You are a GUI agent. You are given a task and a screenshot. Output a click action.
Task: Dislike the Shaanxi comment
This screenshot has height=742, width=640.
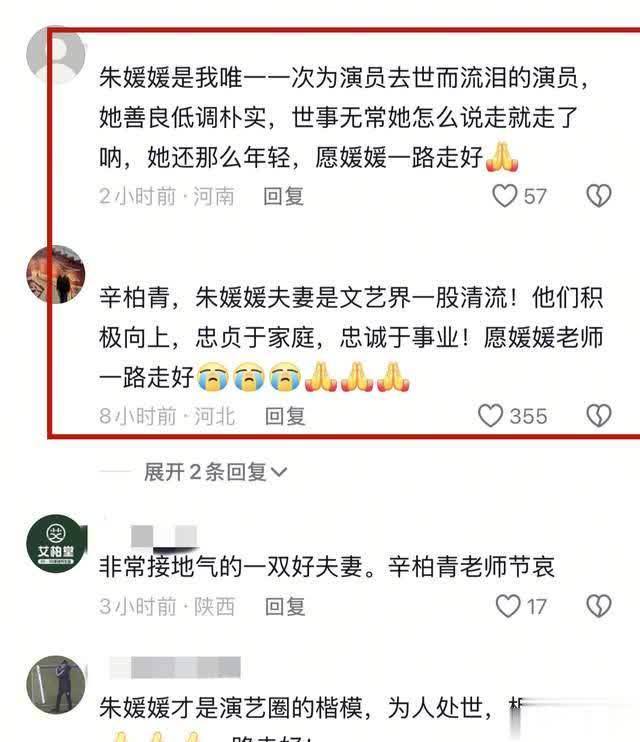(x=598, y=605)
